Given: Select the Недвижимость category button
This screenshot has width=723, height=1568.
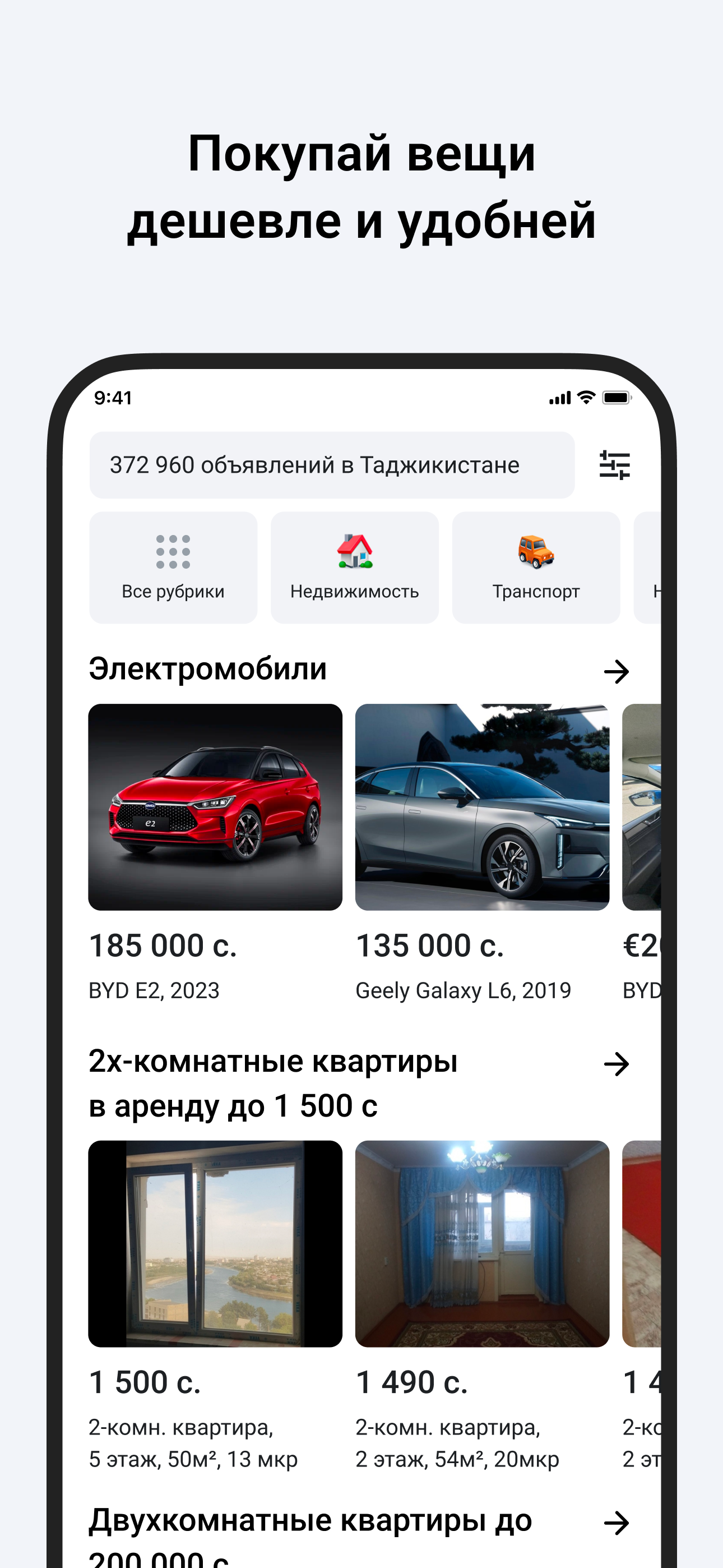Looking at the screenshot, I should pos(355,568).
